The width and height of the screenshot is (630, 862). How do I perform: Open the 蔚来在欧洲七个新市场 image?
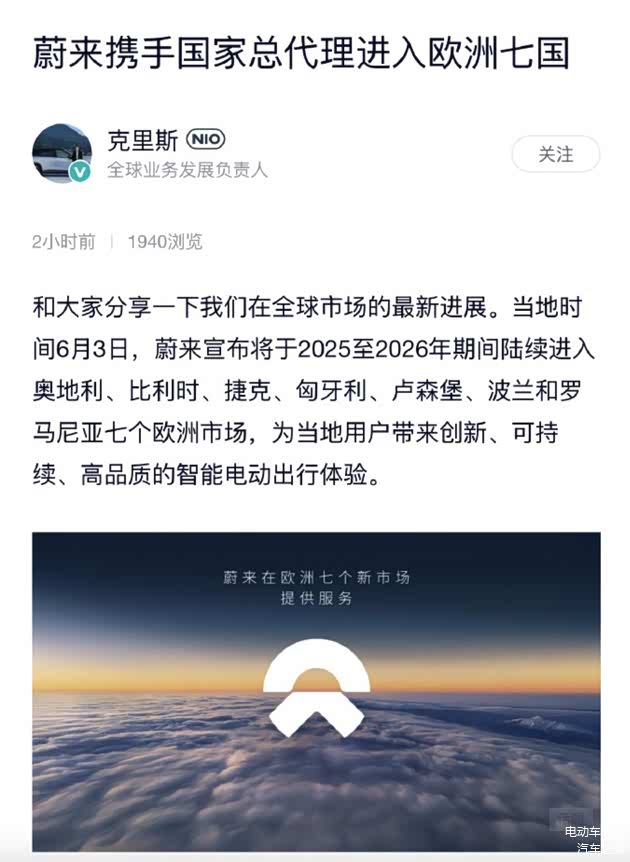click(x=316, y=690)
